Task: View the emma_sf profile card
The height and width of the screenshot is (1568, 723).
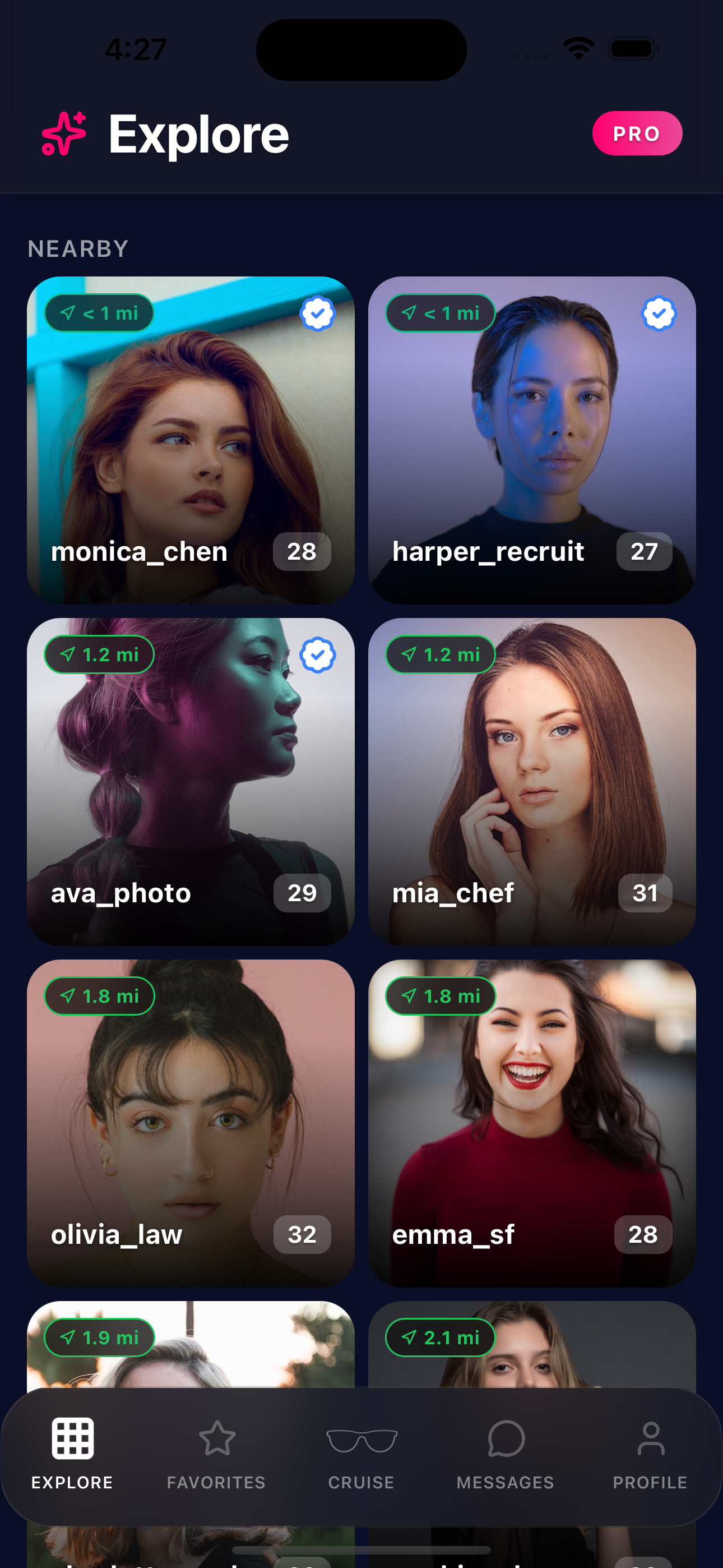Action: (531, 1122)
